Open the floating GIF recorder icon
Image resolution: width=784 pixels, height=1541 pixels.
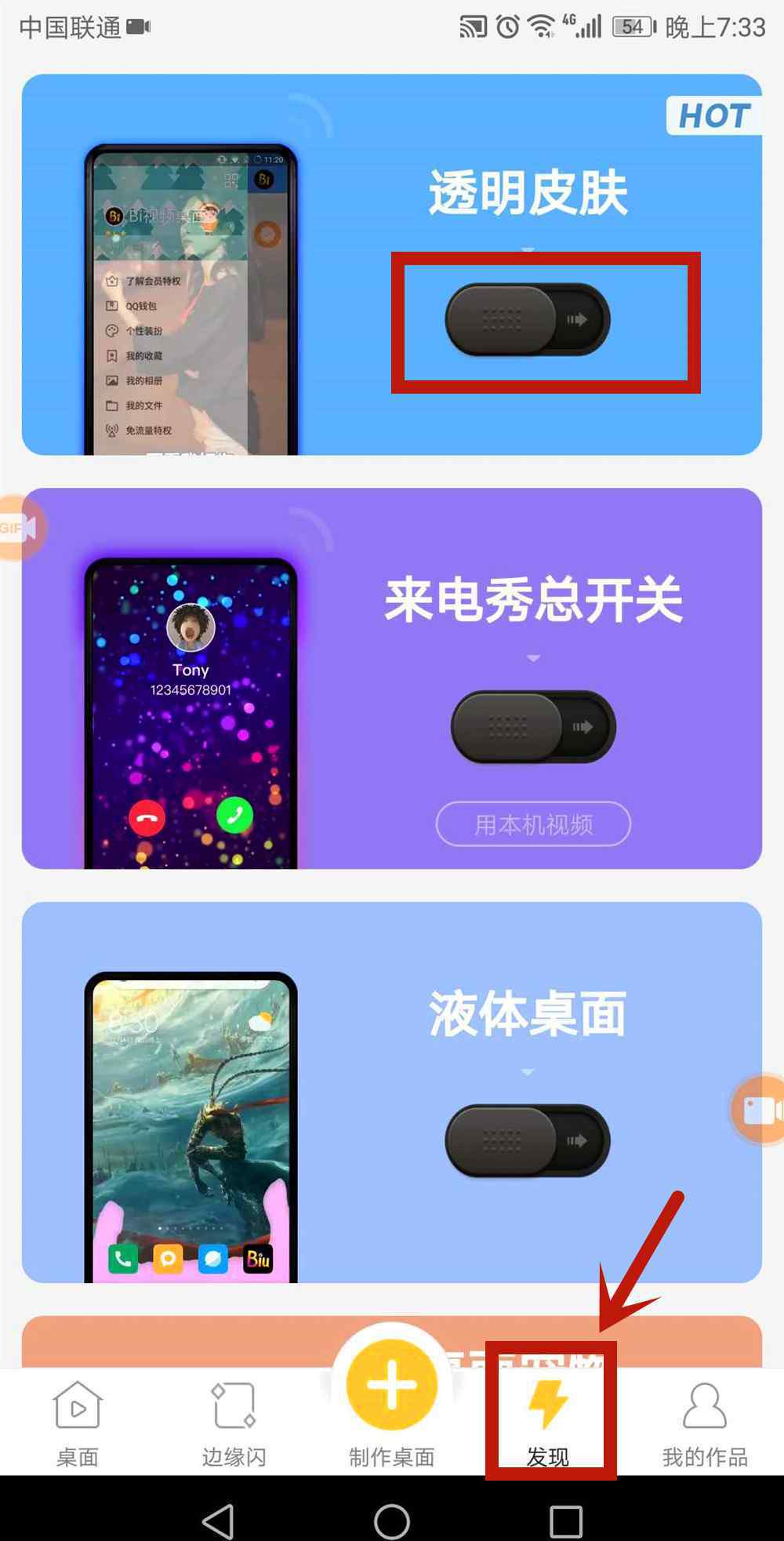(x=20, y=528)
